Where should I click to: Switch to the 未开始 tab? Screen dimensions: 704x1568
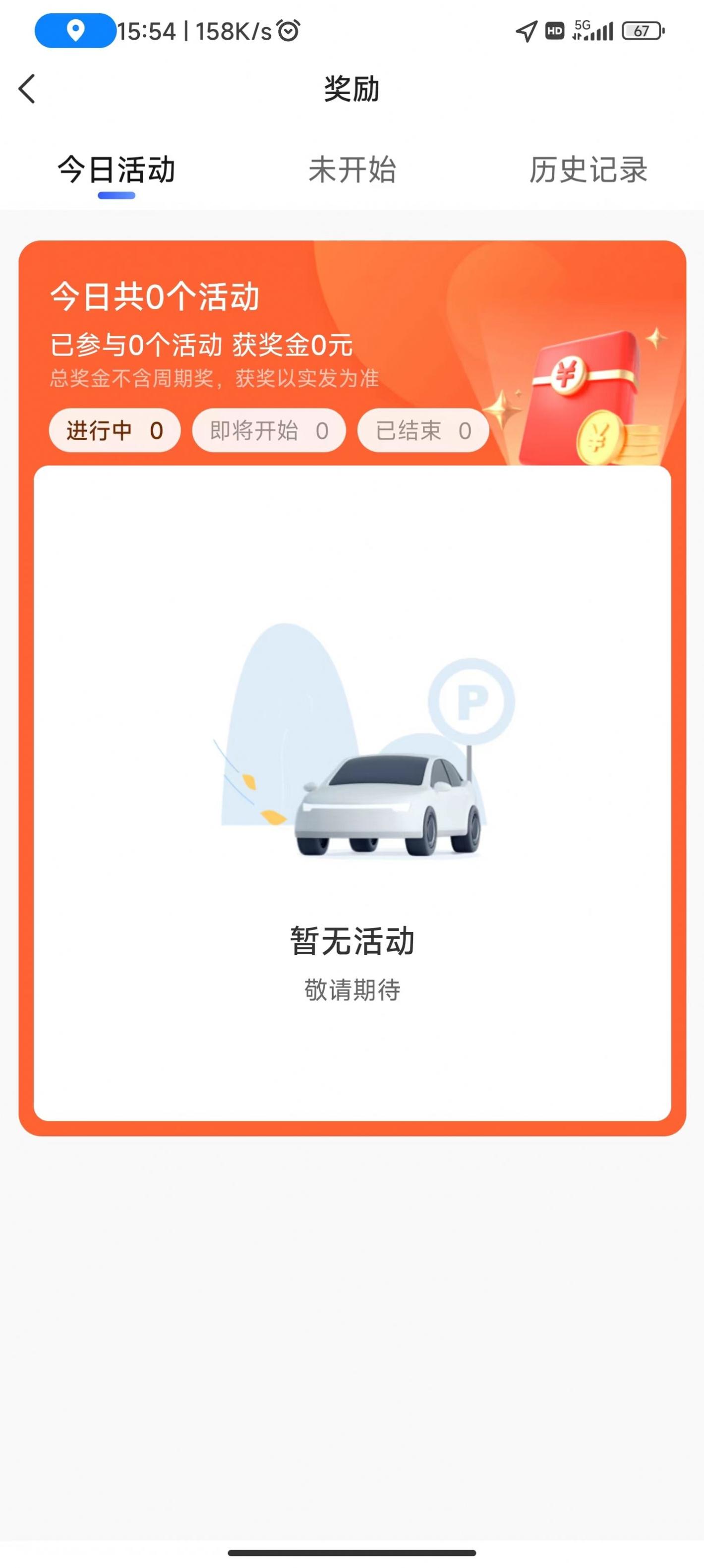coord(352,170)
